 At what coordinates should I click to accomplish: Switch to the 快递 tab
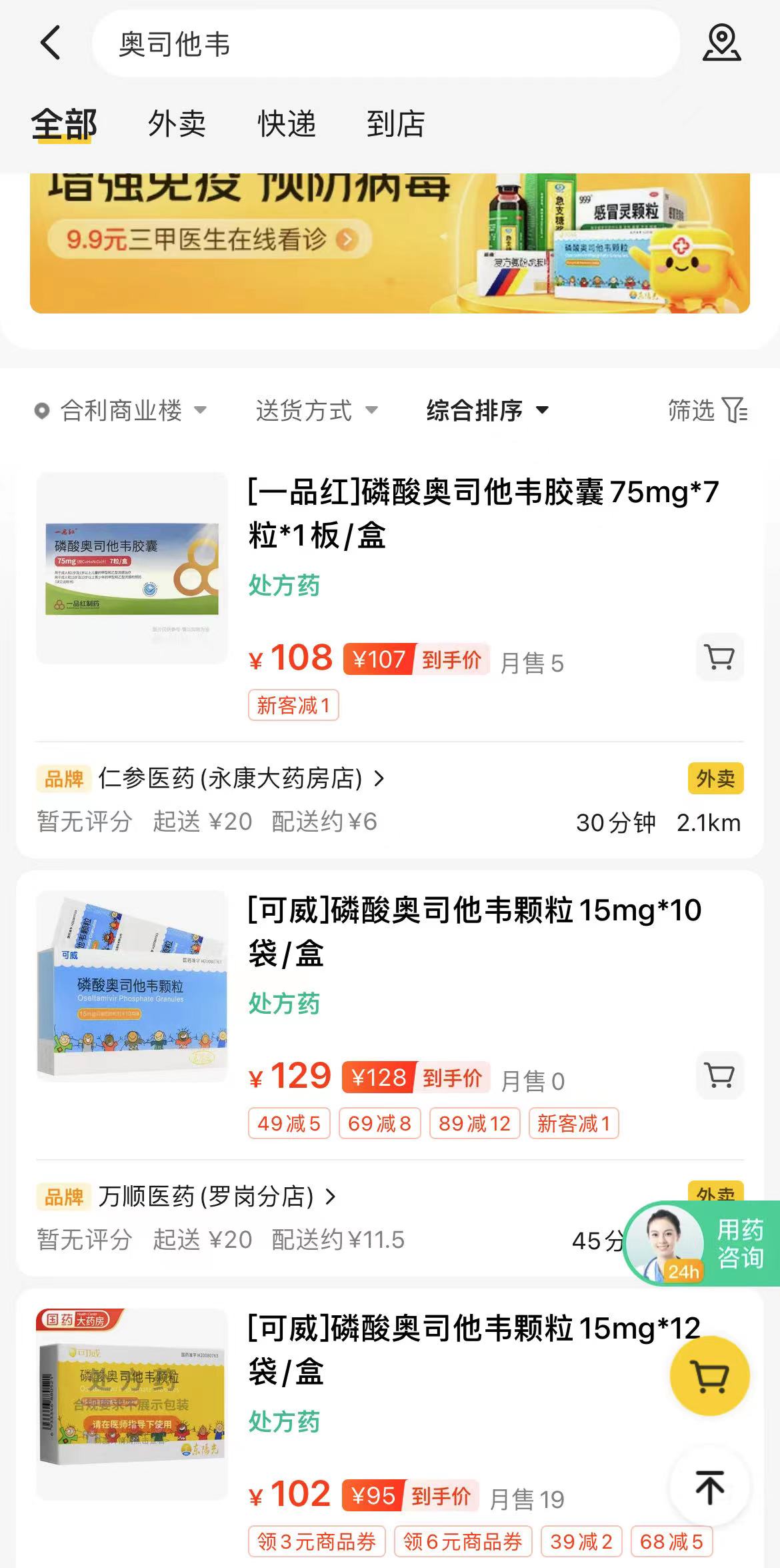287,124
